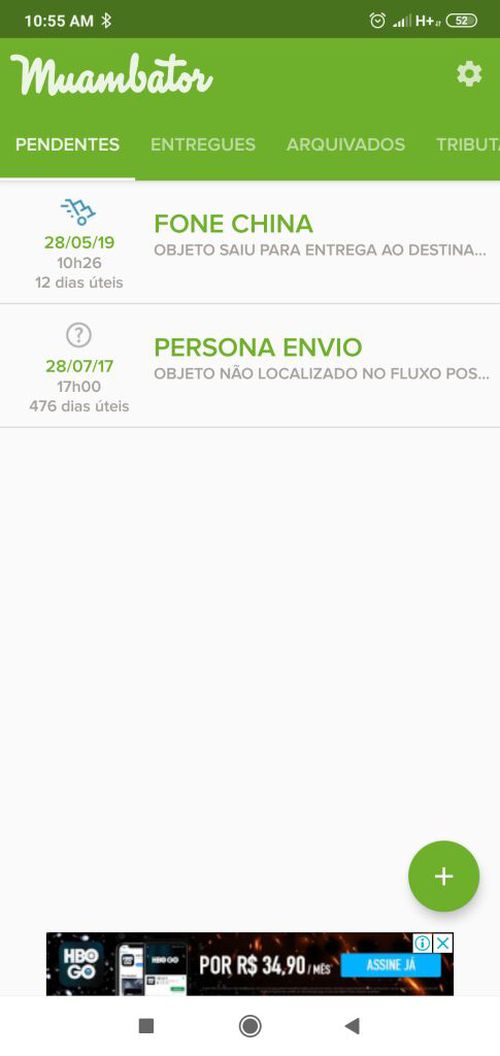Tap ASSINE JÁ on the HBO GO ad

[390, 965]
